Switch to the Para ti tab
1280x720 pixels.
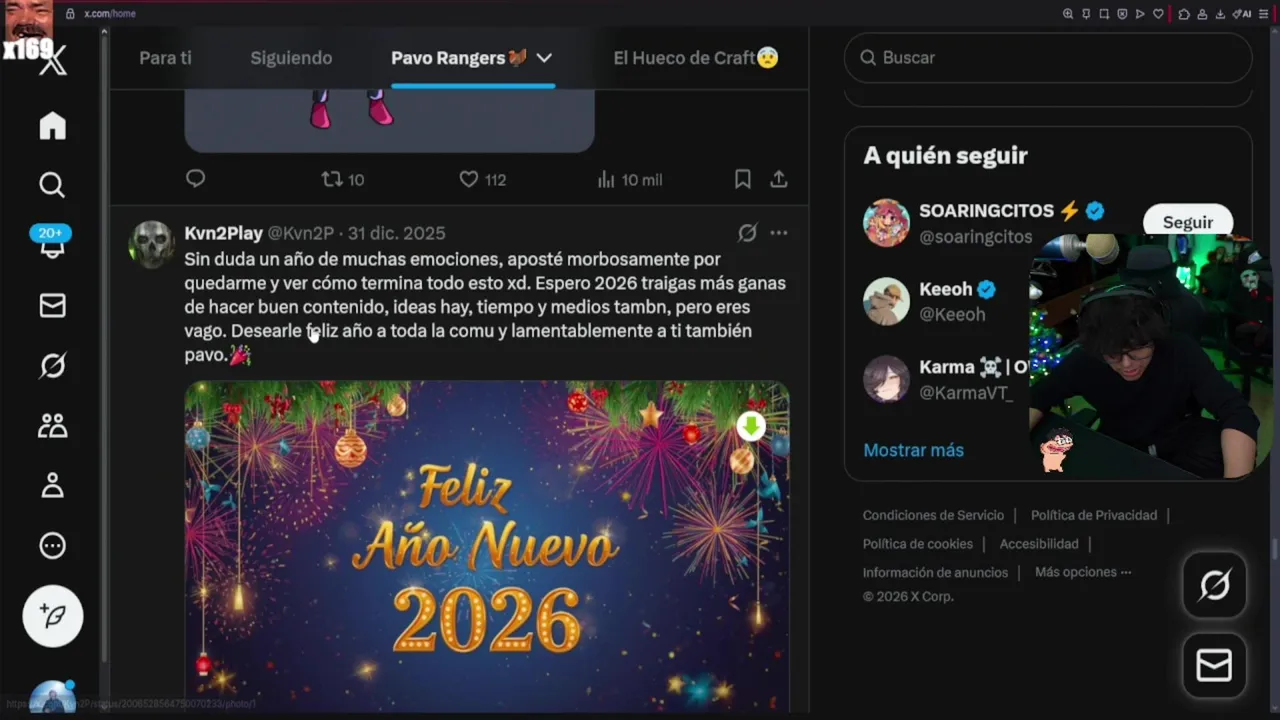click(165, 58)
